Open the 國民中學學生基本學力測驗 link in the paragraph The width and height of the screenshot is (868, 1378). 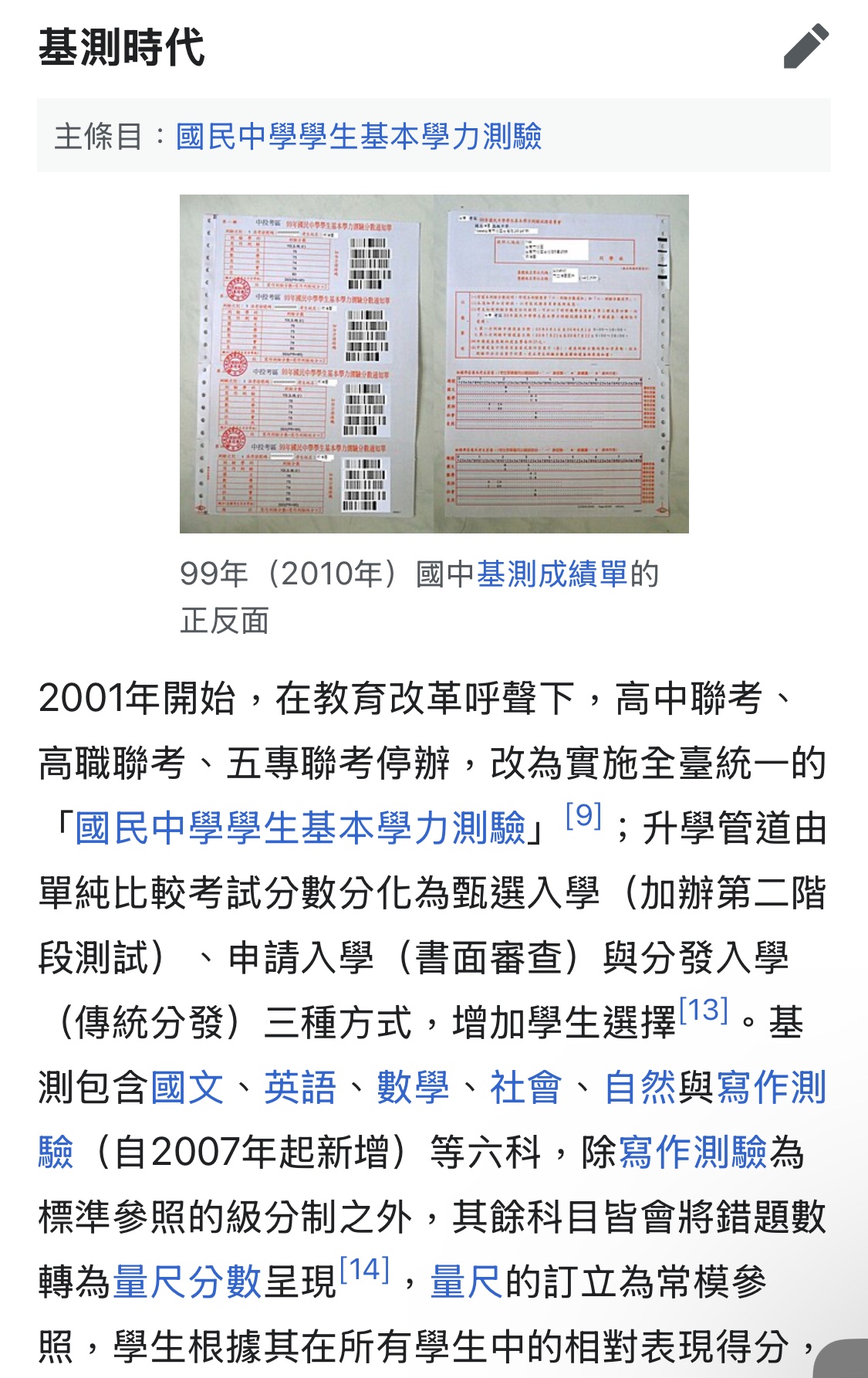tap(300, 829)
